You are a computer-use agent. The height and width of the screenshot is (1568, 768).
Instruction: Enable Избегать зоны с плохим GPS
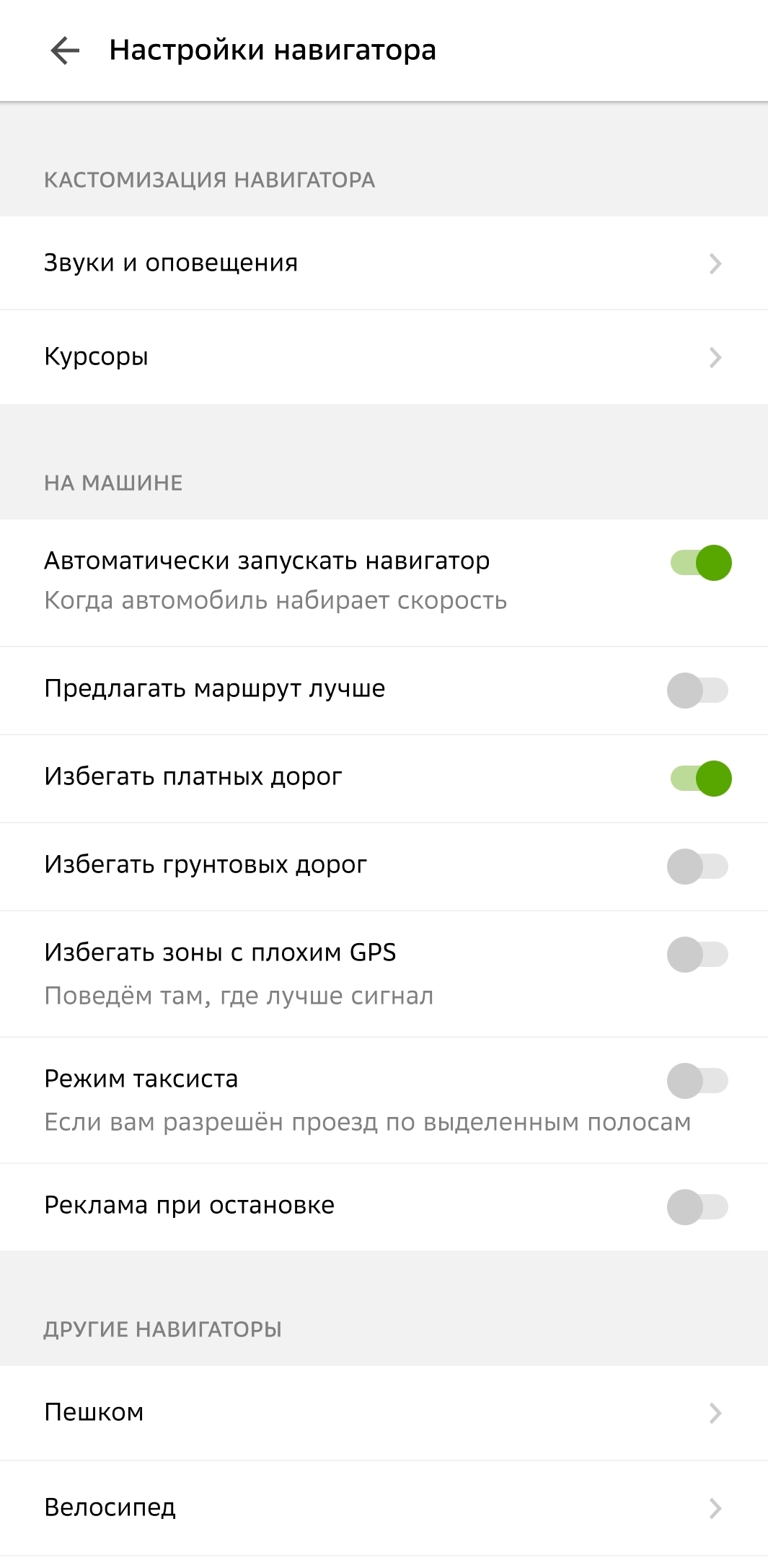[697, 955]
